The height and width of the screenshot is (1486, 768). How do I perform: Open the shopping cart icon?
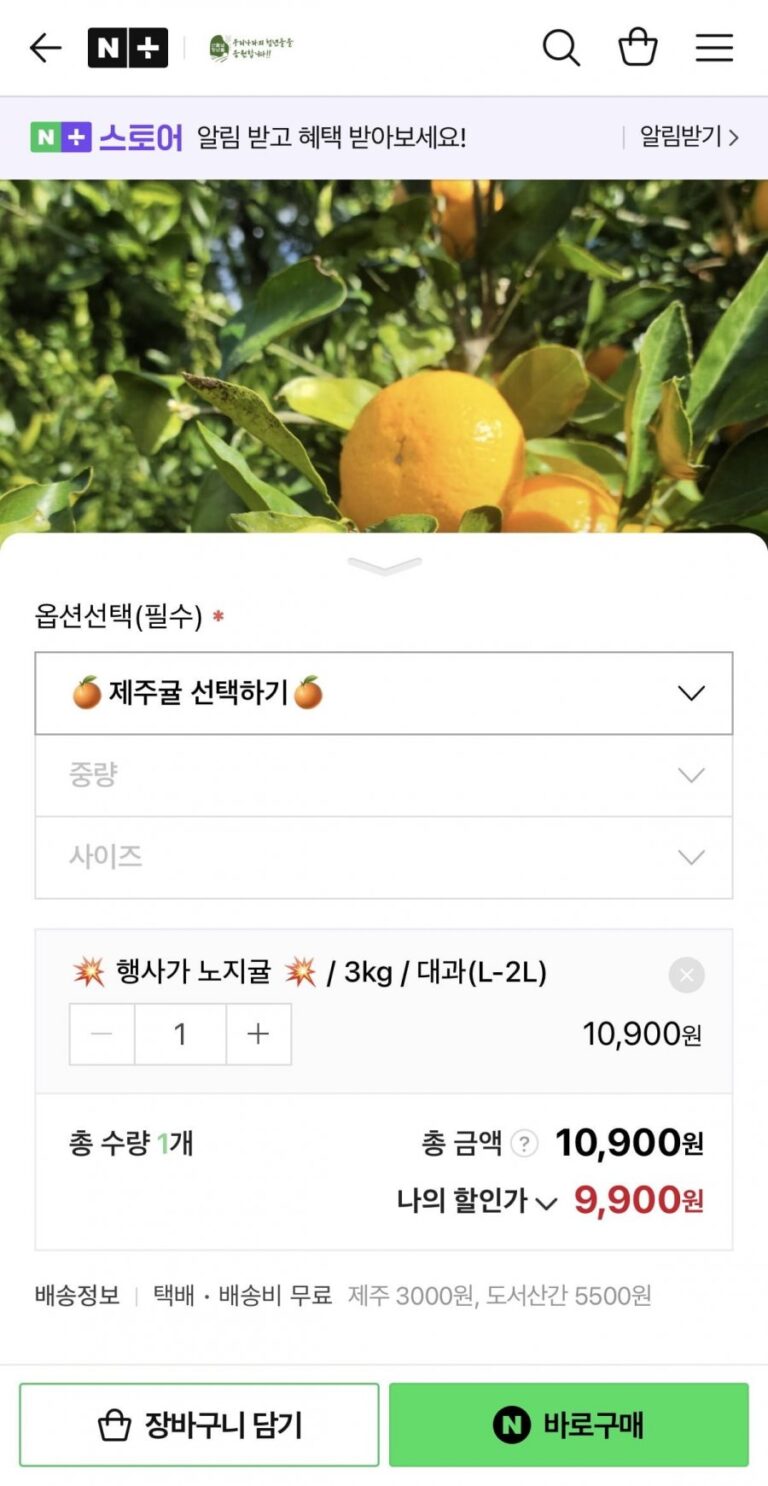(638, 48)
